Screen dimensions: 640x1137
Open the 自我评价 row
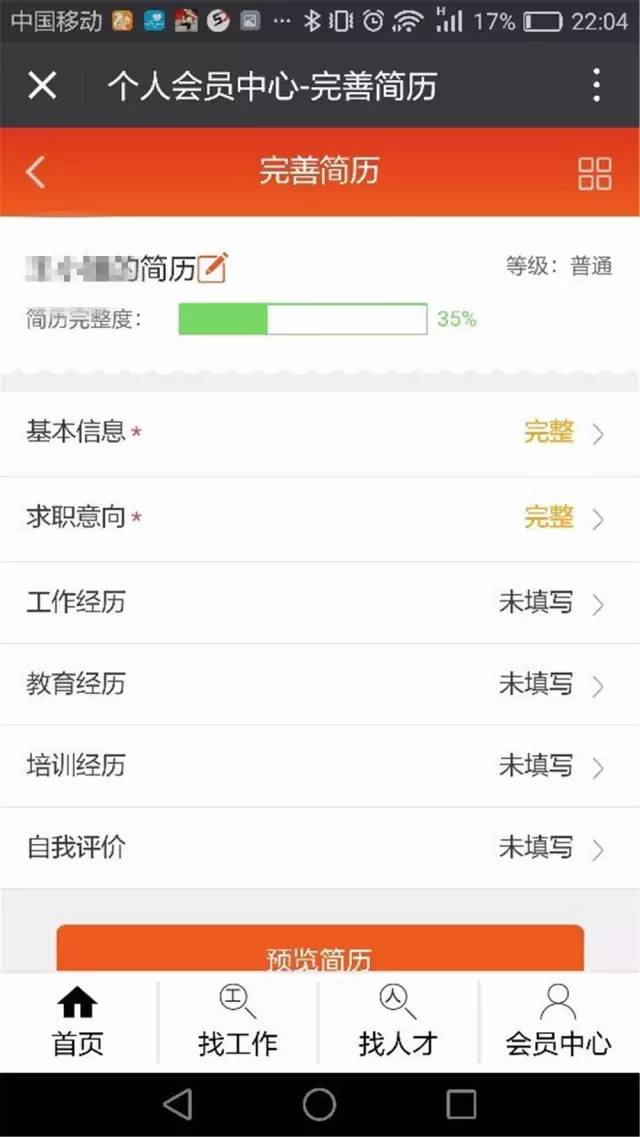pos(320,848)
